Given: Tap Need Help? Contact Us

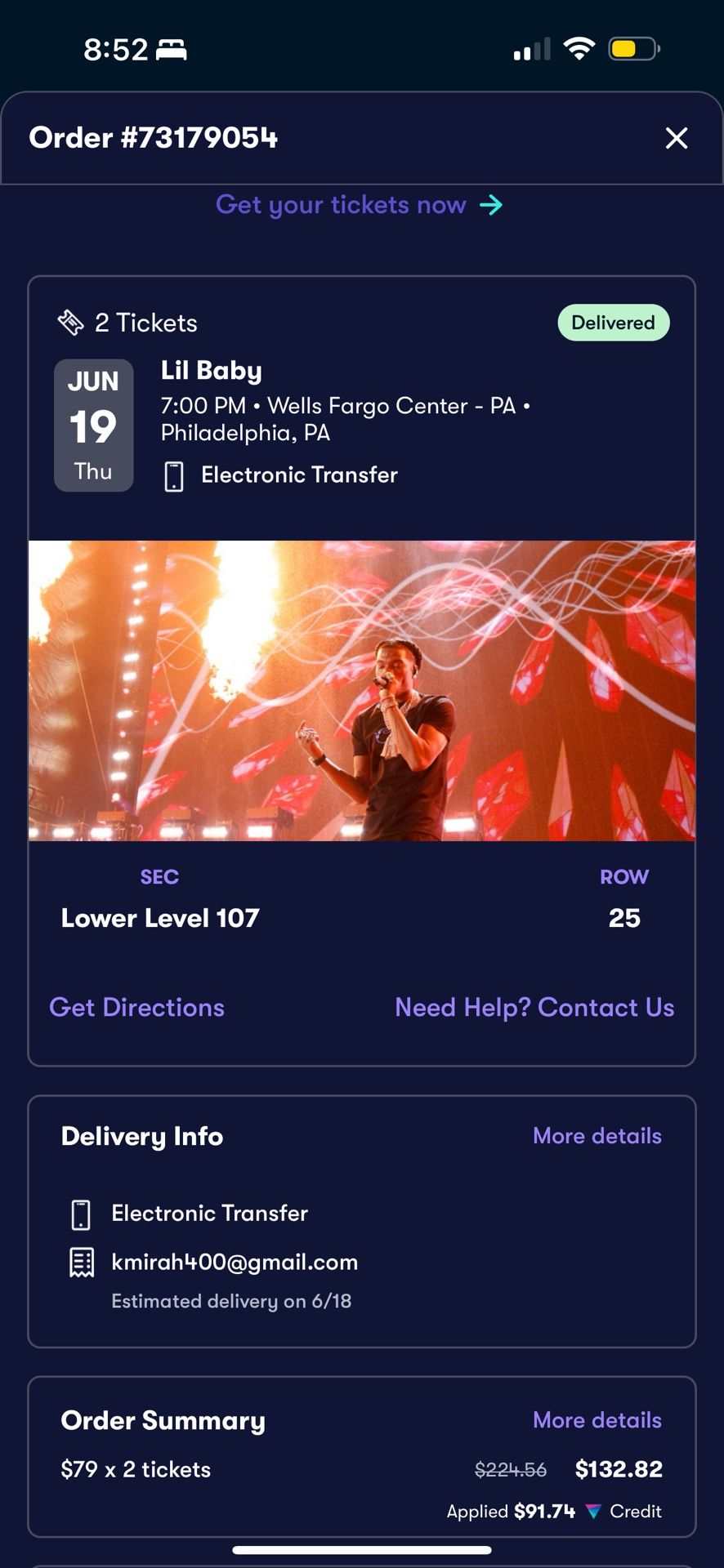Looking at the screenshot, I should 534,1007.
